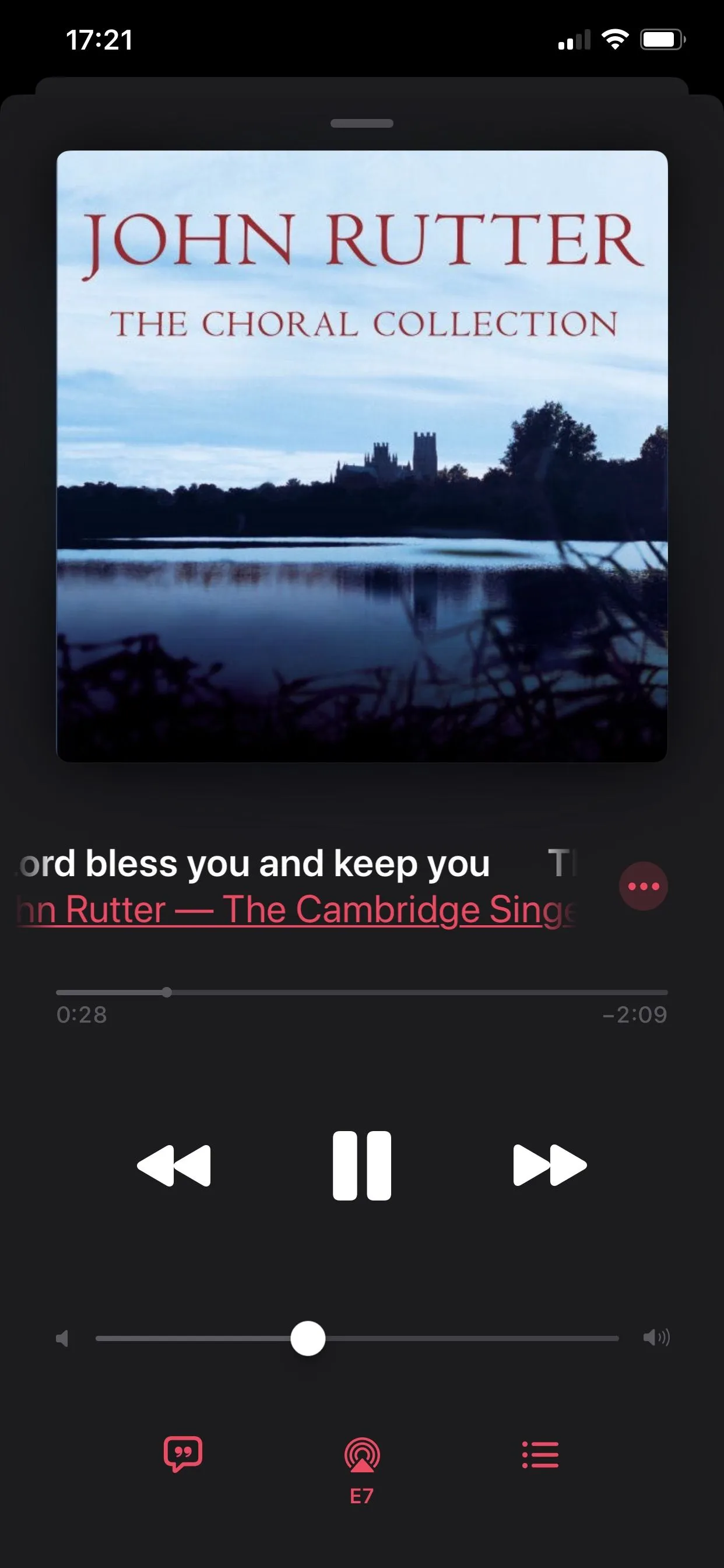Tap the volume slider to change volume
This screenshot has width=724, height=1568.
pos(357,1339)
